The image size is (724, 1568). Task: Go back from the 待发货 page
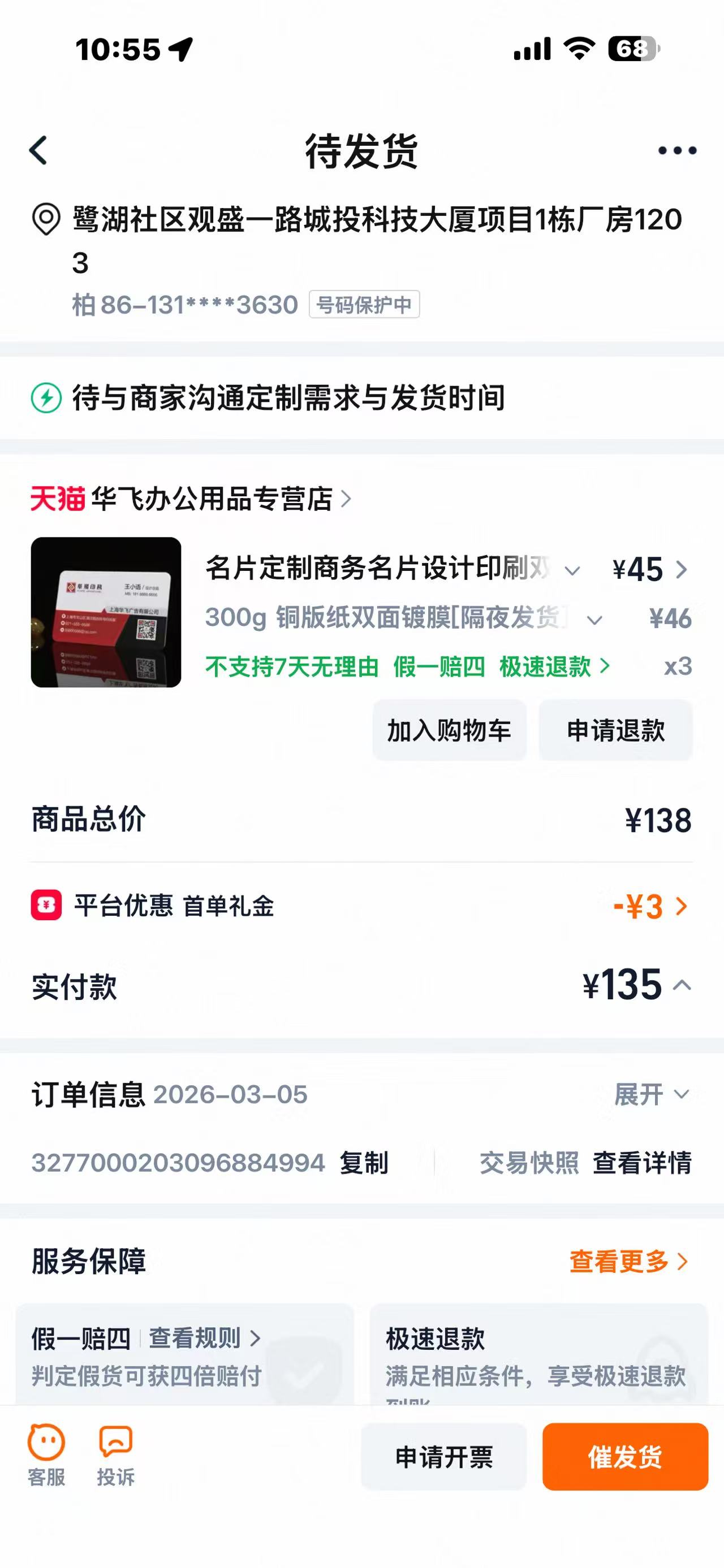(x=38, y=150)
